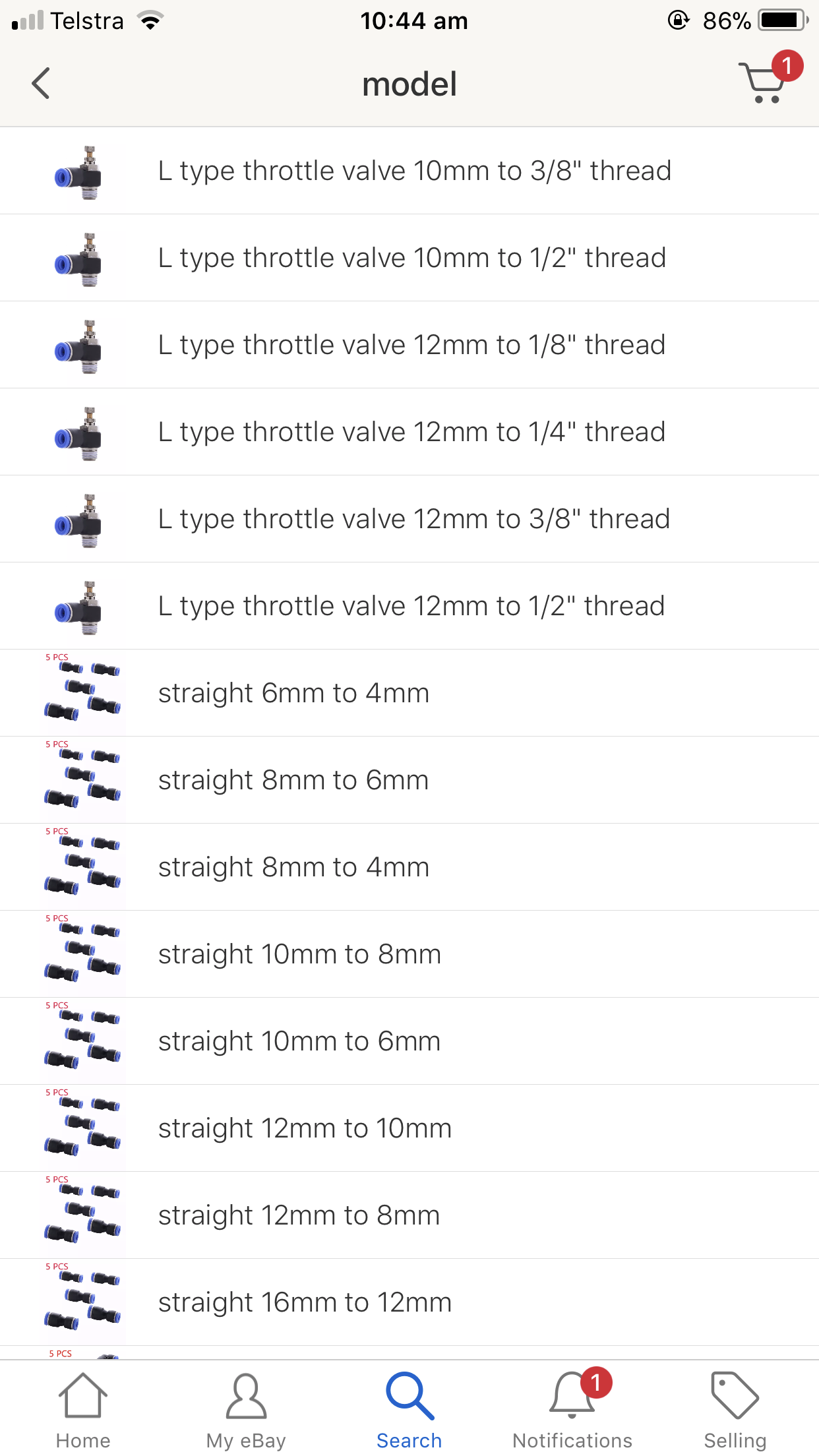The height and width of the screenshot is (1456, 819).
Task: Choose L type throttle valve 12mm to 3/8" thread
Action: [414, 519]
